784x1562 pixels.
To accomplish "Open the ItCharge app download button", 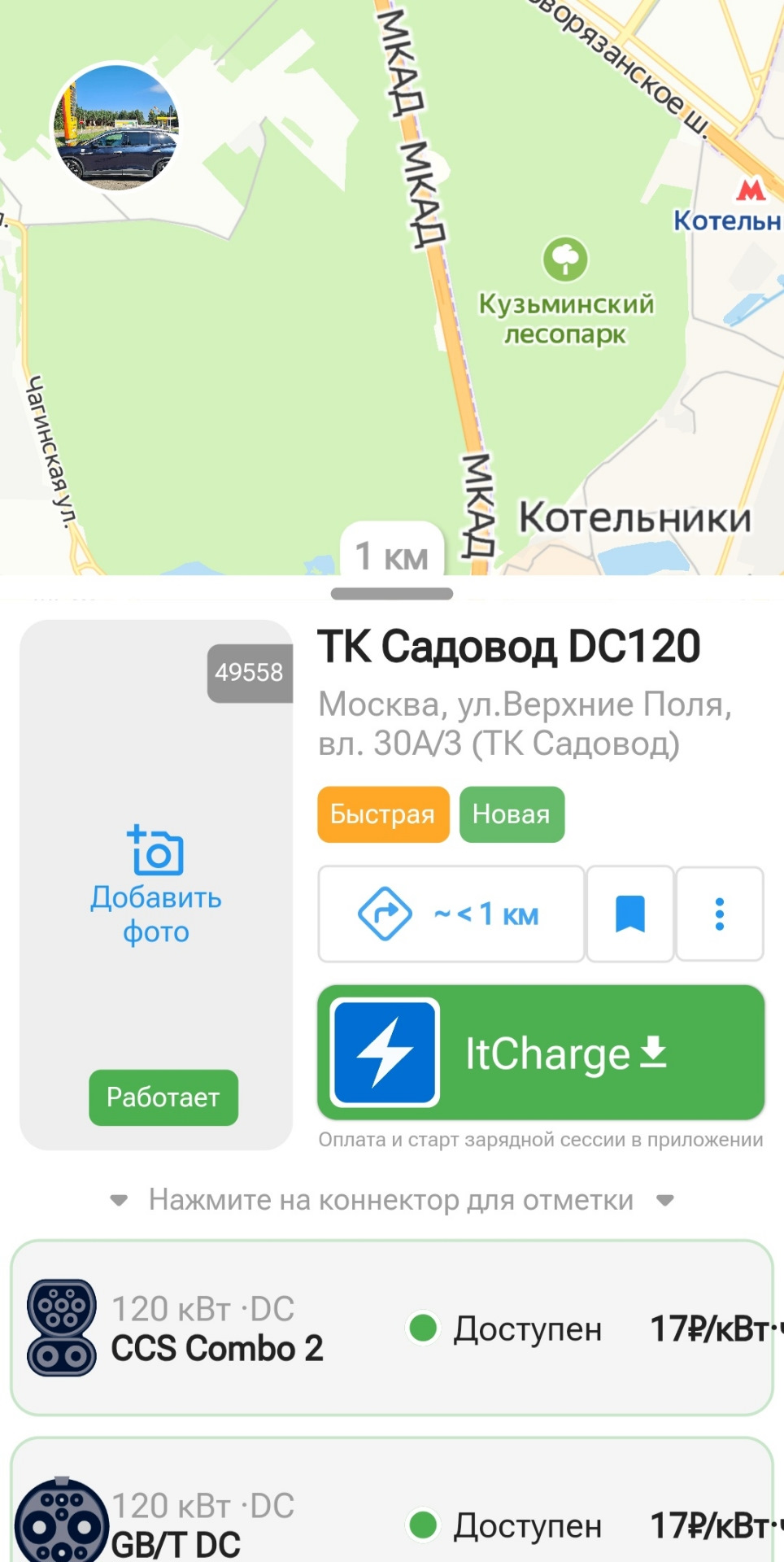I will coord(541,1053).
